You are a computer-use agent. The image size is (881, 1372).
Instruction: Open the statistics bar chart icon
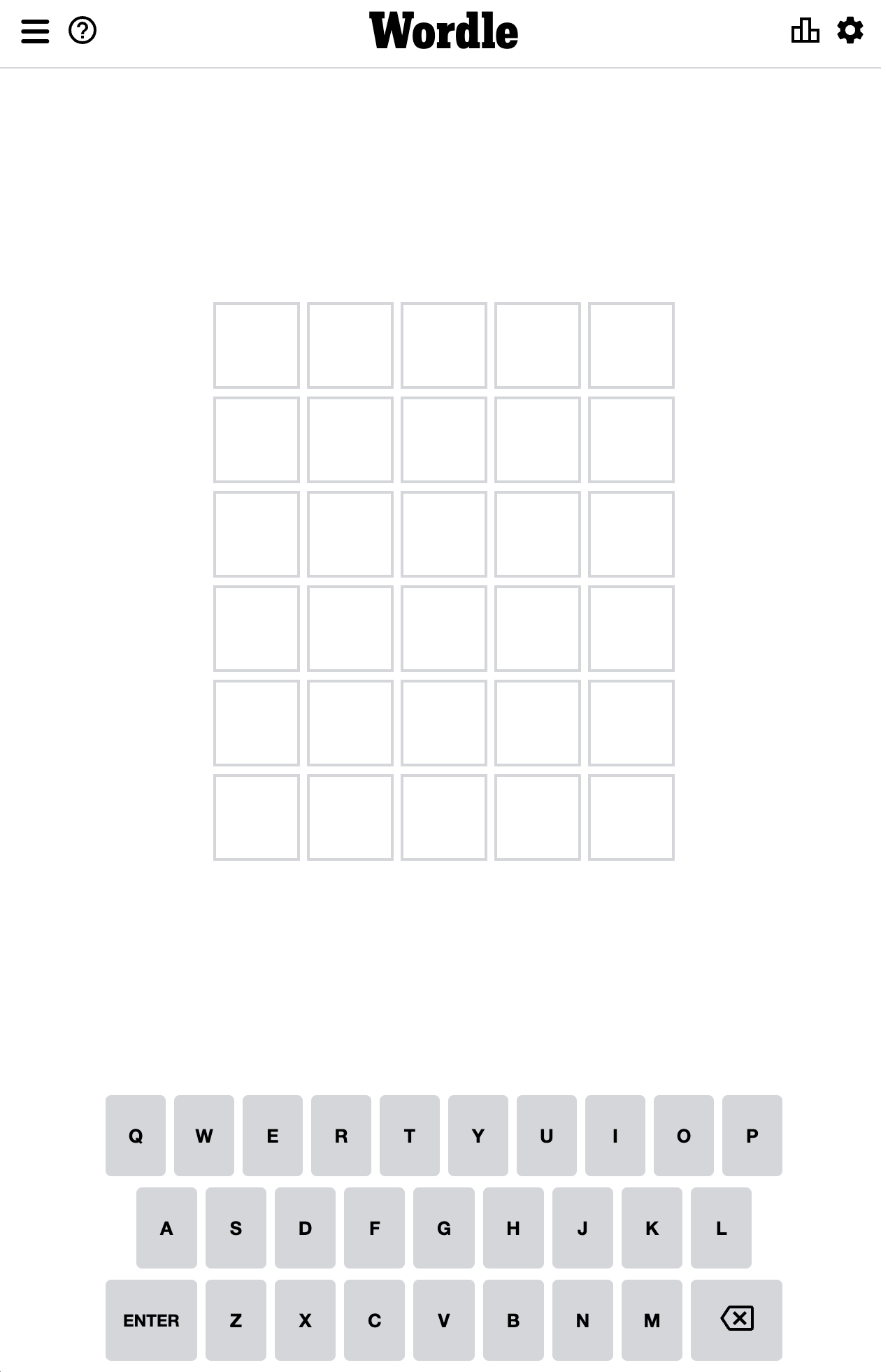[805, 31]
